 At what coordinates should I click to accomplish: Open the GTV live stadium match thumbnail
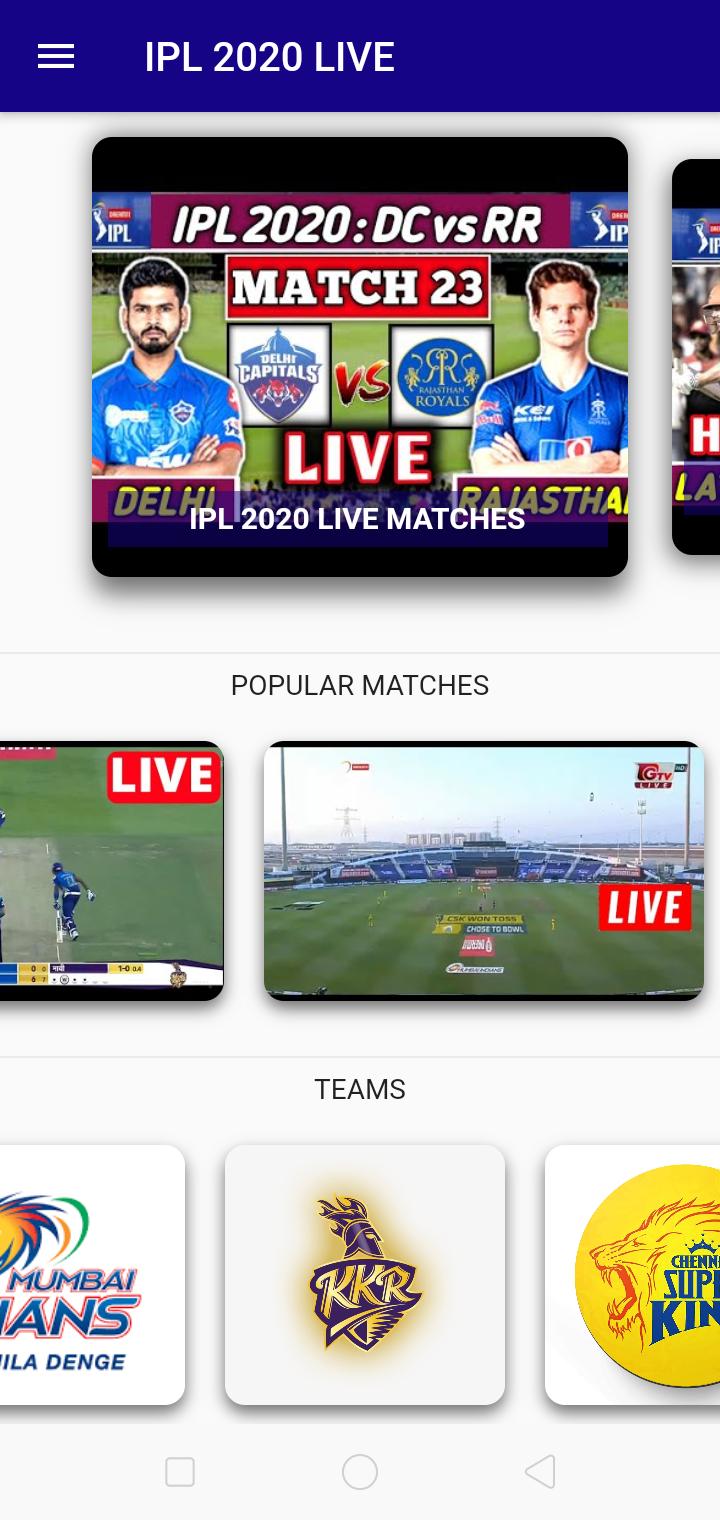[x=484, y=870]
